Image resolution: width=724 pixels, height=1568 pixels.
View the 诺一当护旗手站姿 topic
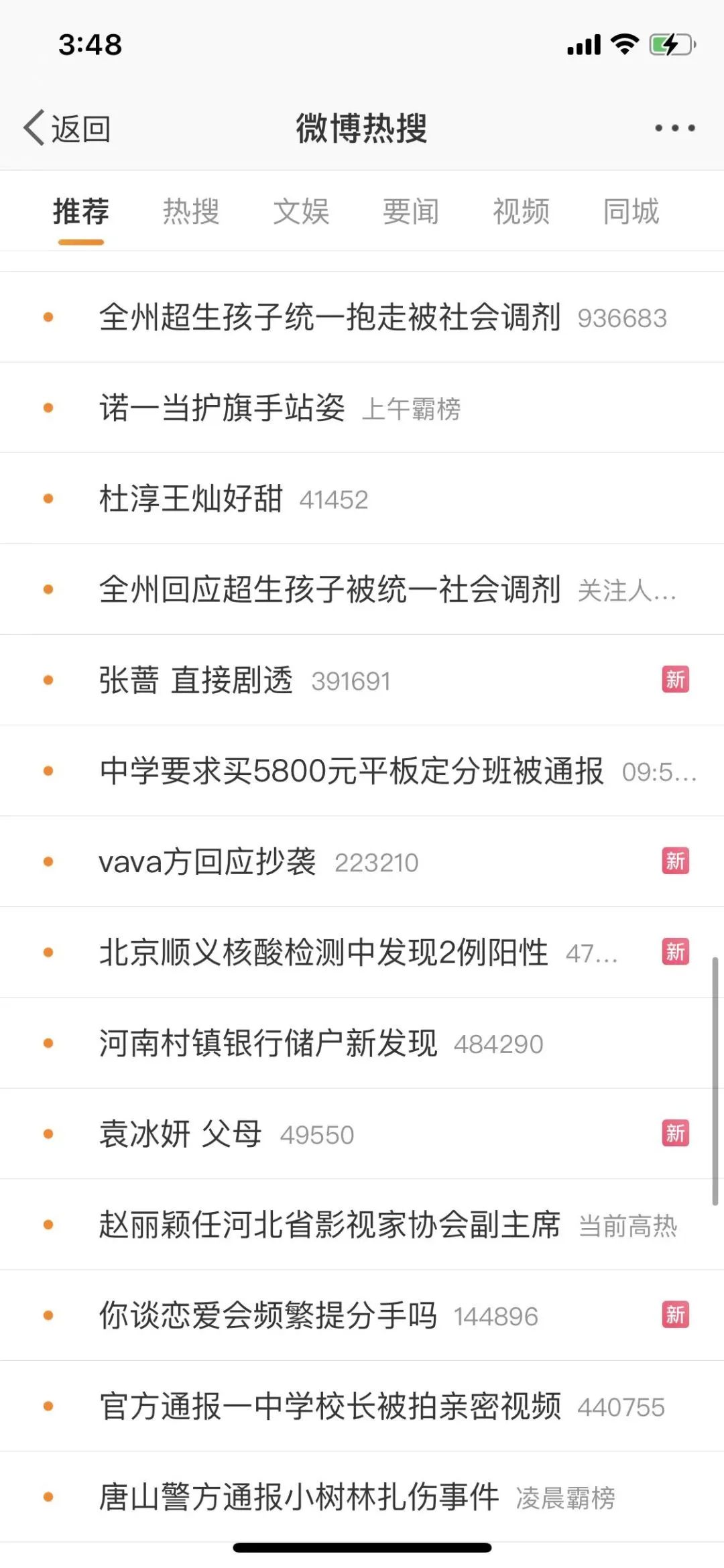[222, 408]
